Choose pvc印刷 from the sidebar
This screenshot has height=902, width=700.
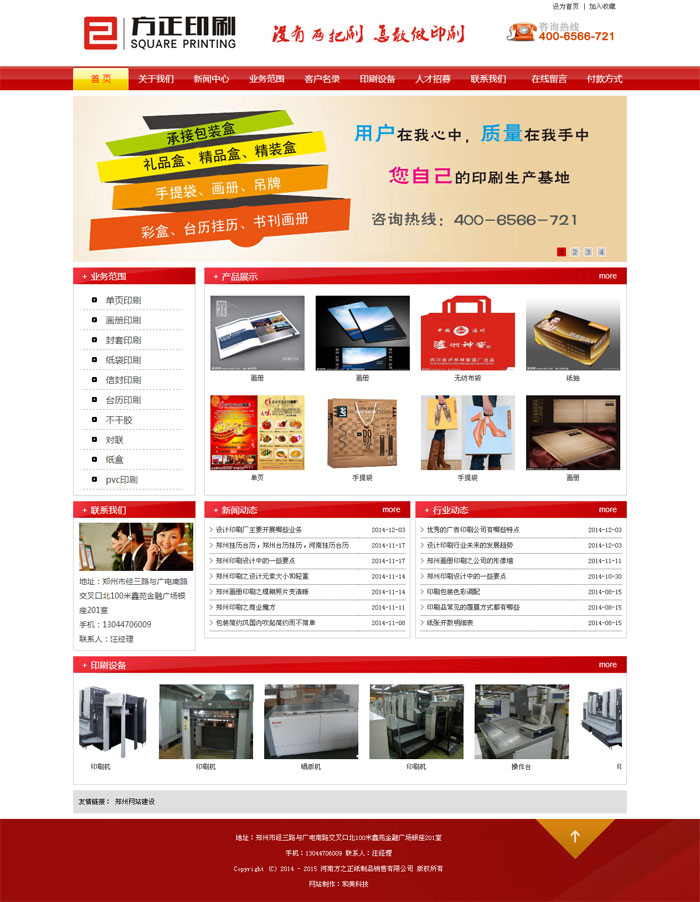click(121, 480)
